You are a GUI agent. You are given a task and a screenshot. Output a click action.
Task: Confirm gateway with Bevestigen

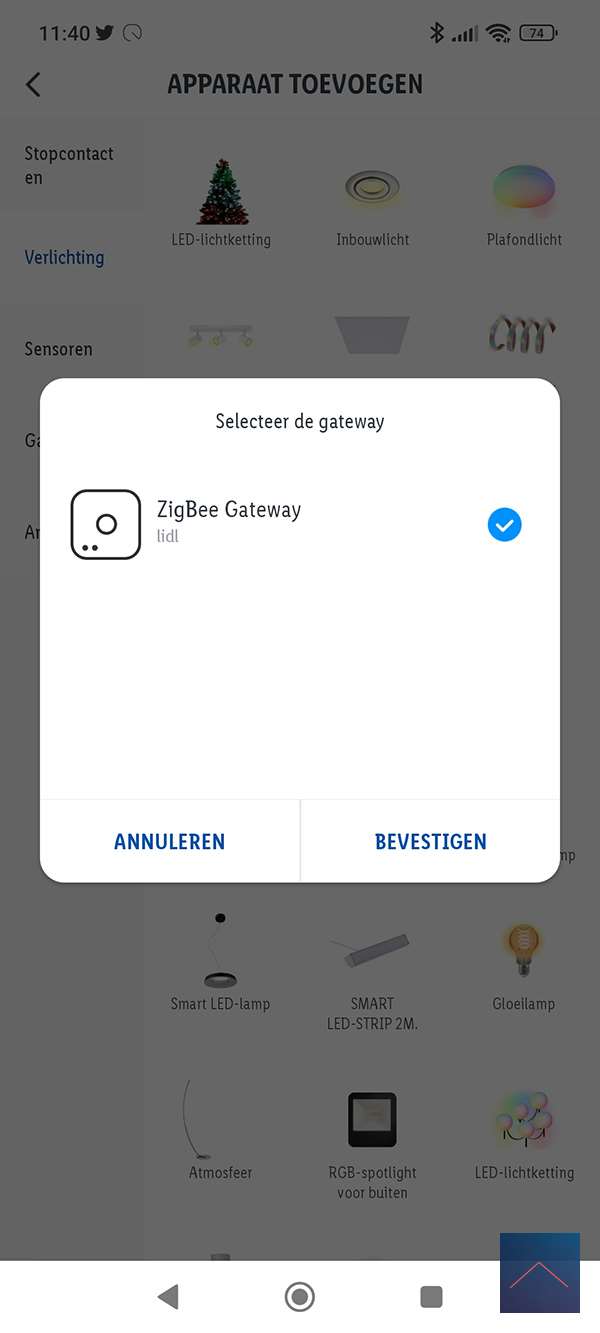pos(430,841)
